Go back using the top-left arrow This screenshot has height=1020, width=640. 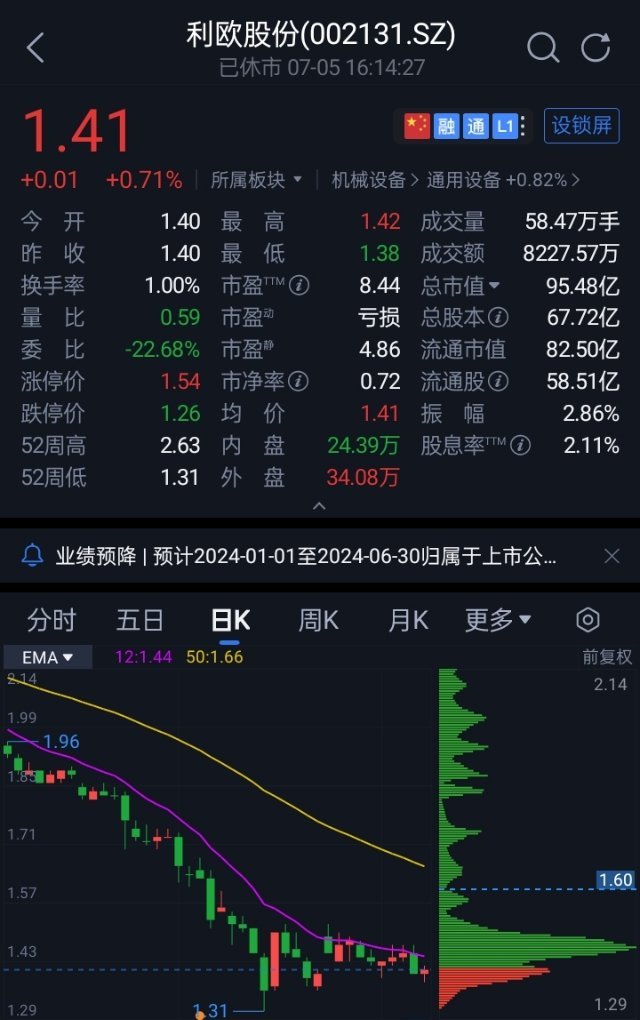(36, 47)
